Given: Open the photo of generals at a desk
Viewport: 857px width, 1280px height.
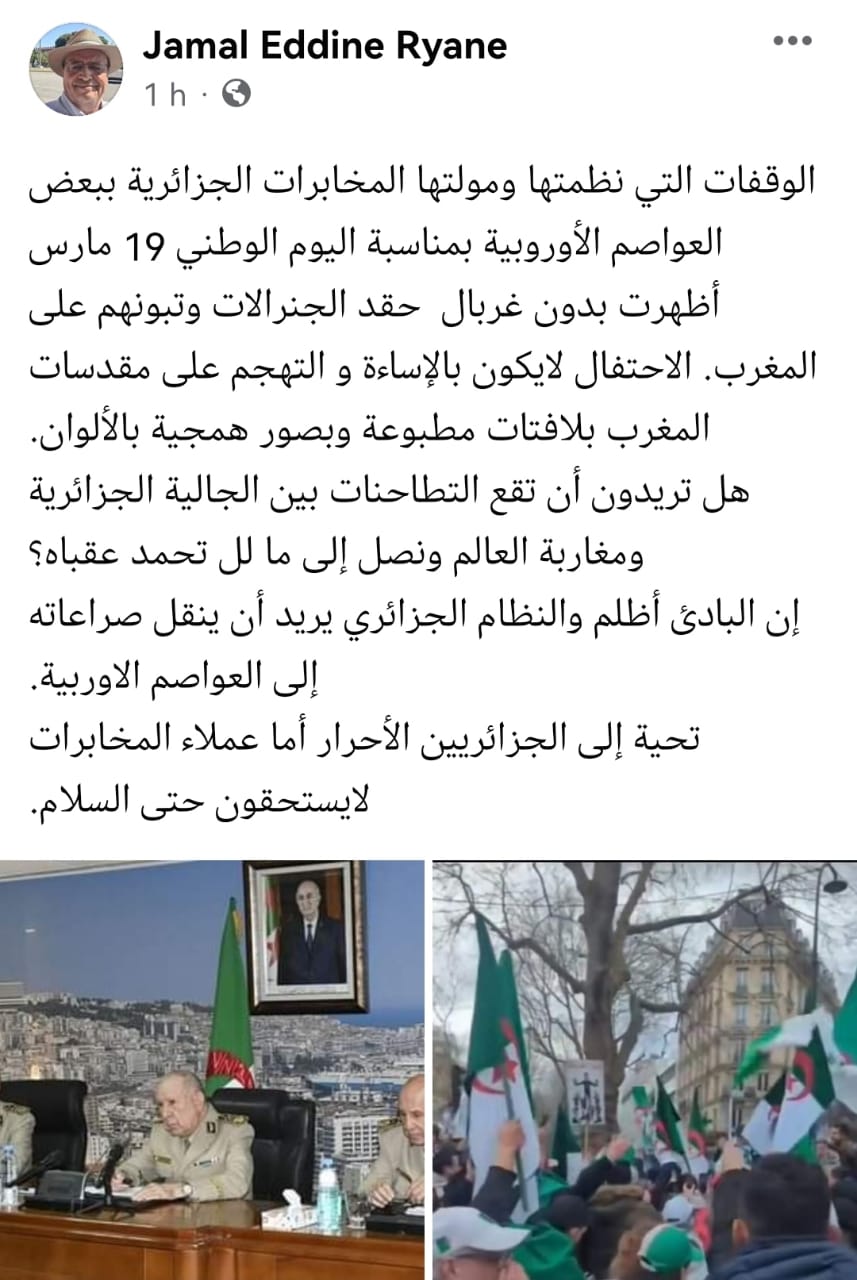Looking at the screenshot, I should (x=212, y=1070).
